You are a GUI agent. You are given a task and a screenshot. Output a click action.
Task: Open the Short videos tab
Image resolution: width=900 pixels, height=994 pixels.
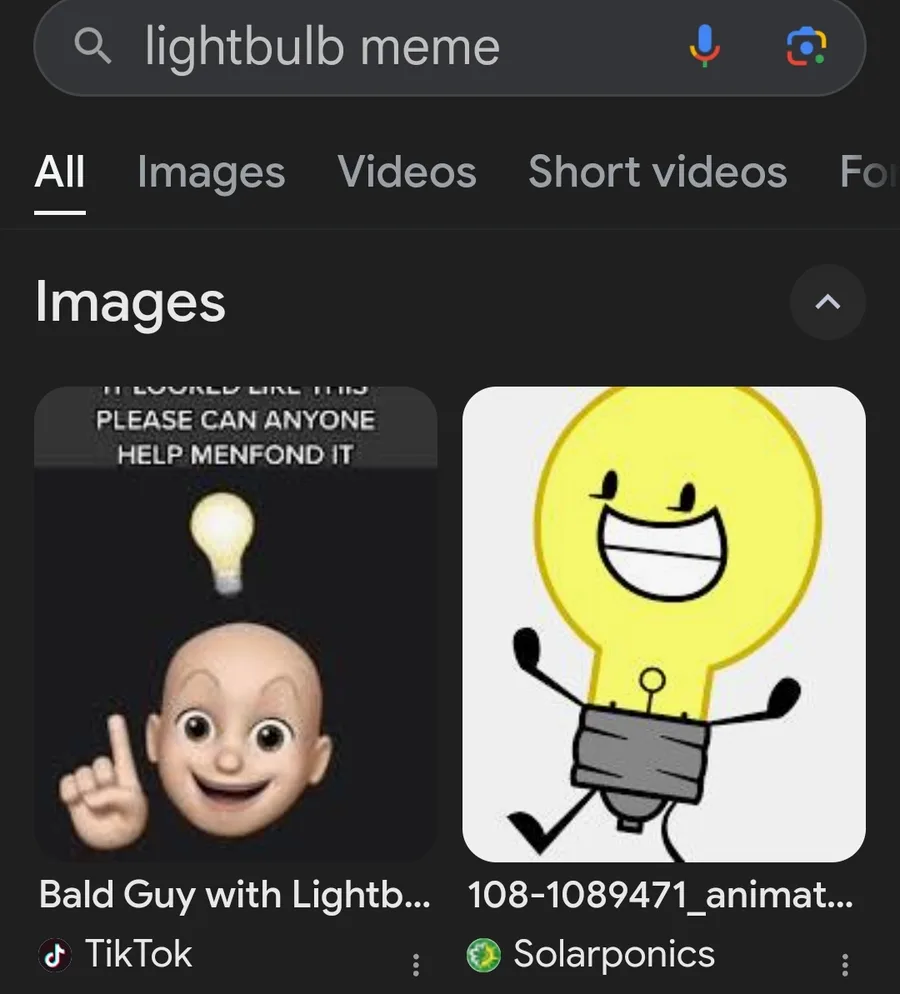pyautogui.click(x=657, y=172)
